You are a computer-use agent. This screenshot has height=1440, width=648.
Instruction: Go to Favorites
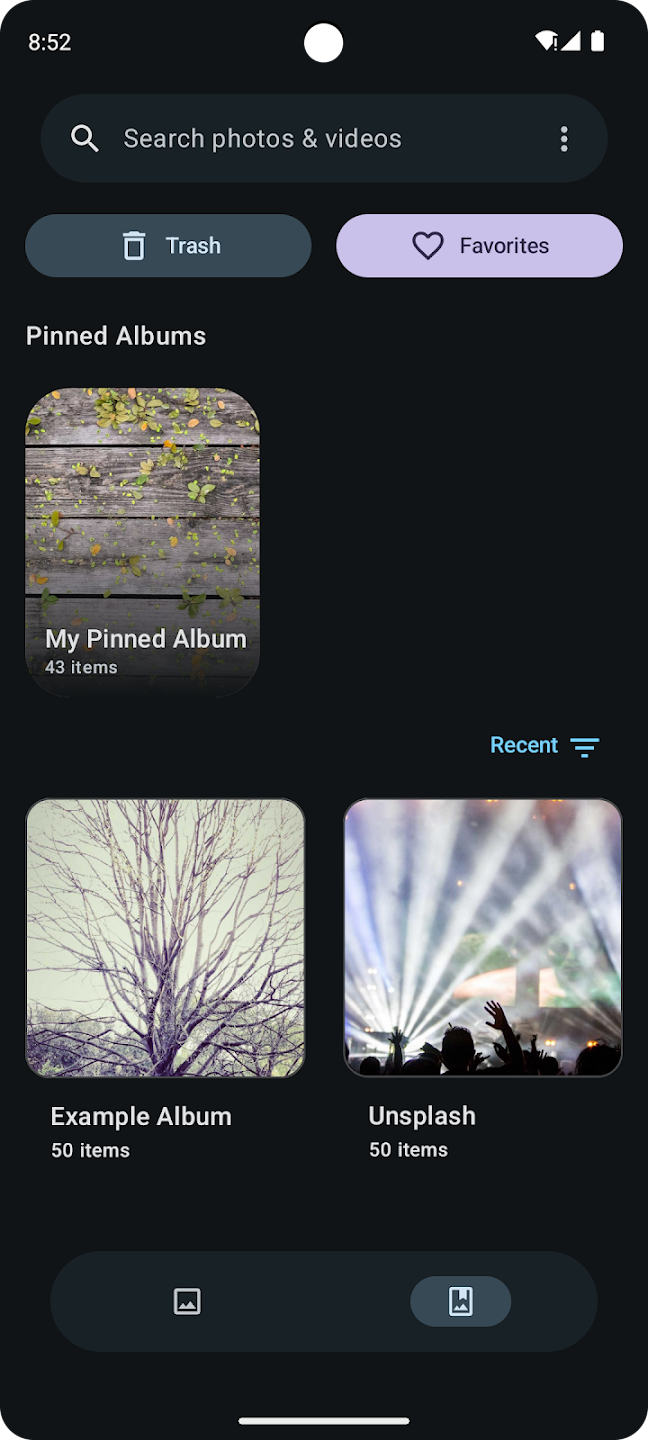click(479, 246)
